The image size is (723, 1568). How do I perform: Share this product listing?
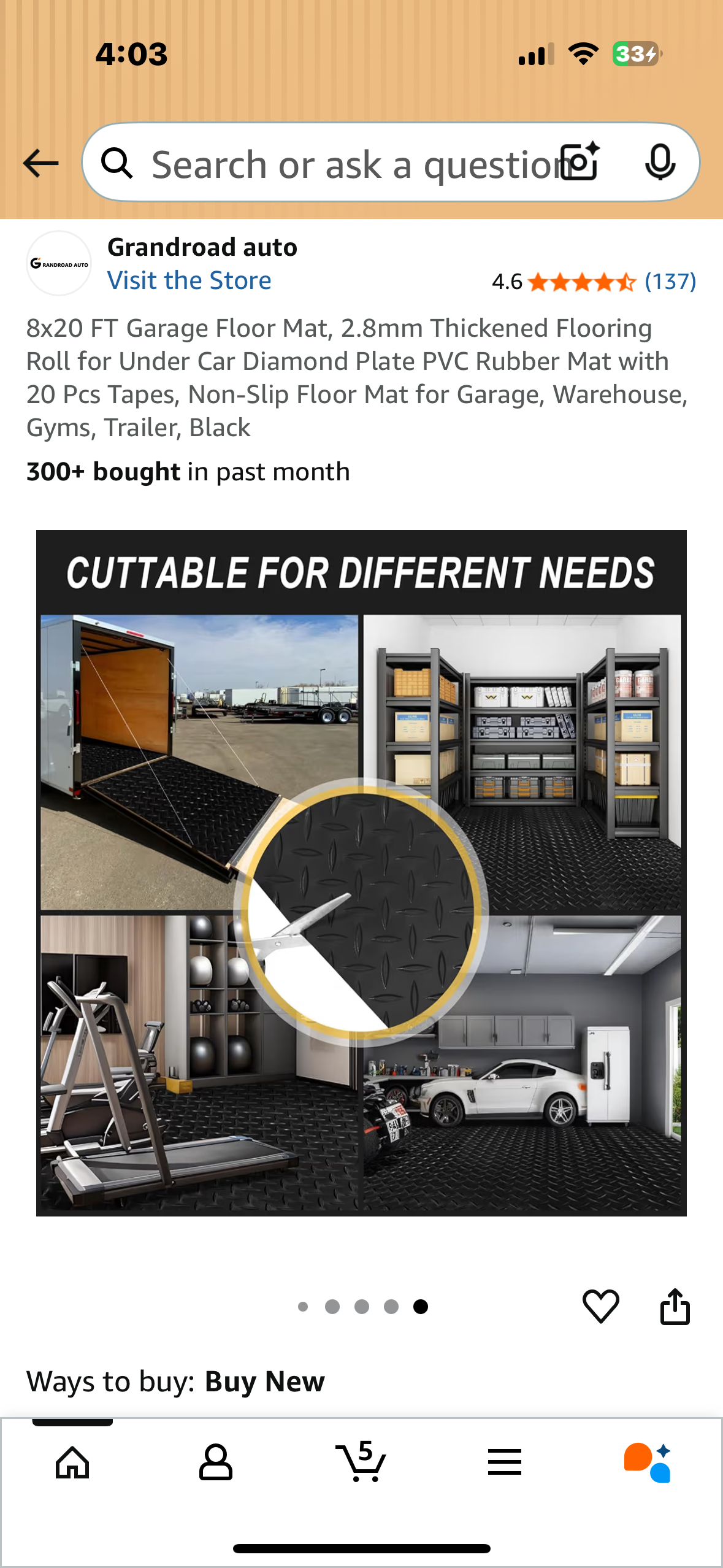pyautogui.click(x=675, y=1306)
